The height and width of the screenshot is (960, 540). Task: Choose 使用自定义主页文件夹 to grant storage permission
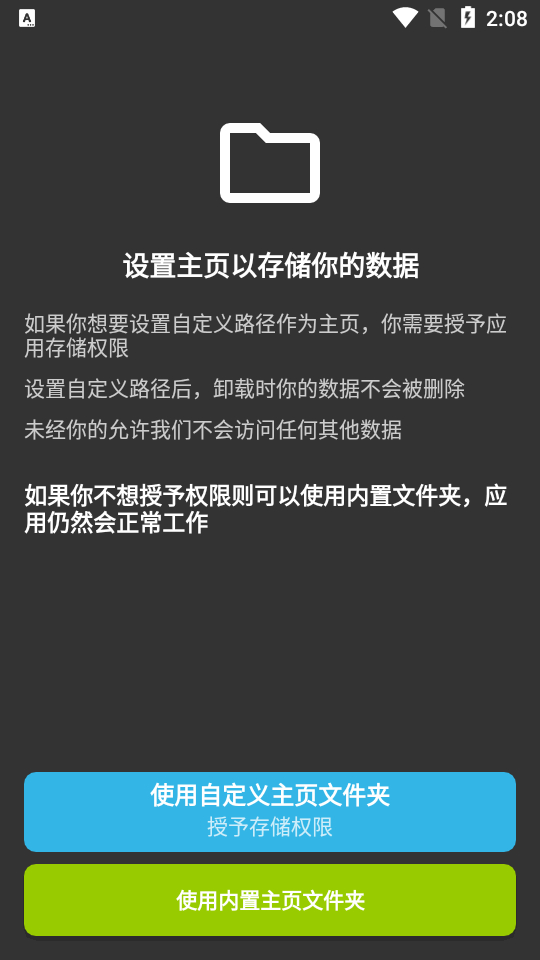point(270,811)
